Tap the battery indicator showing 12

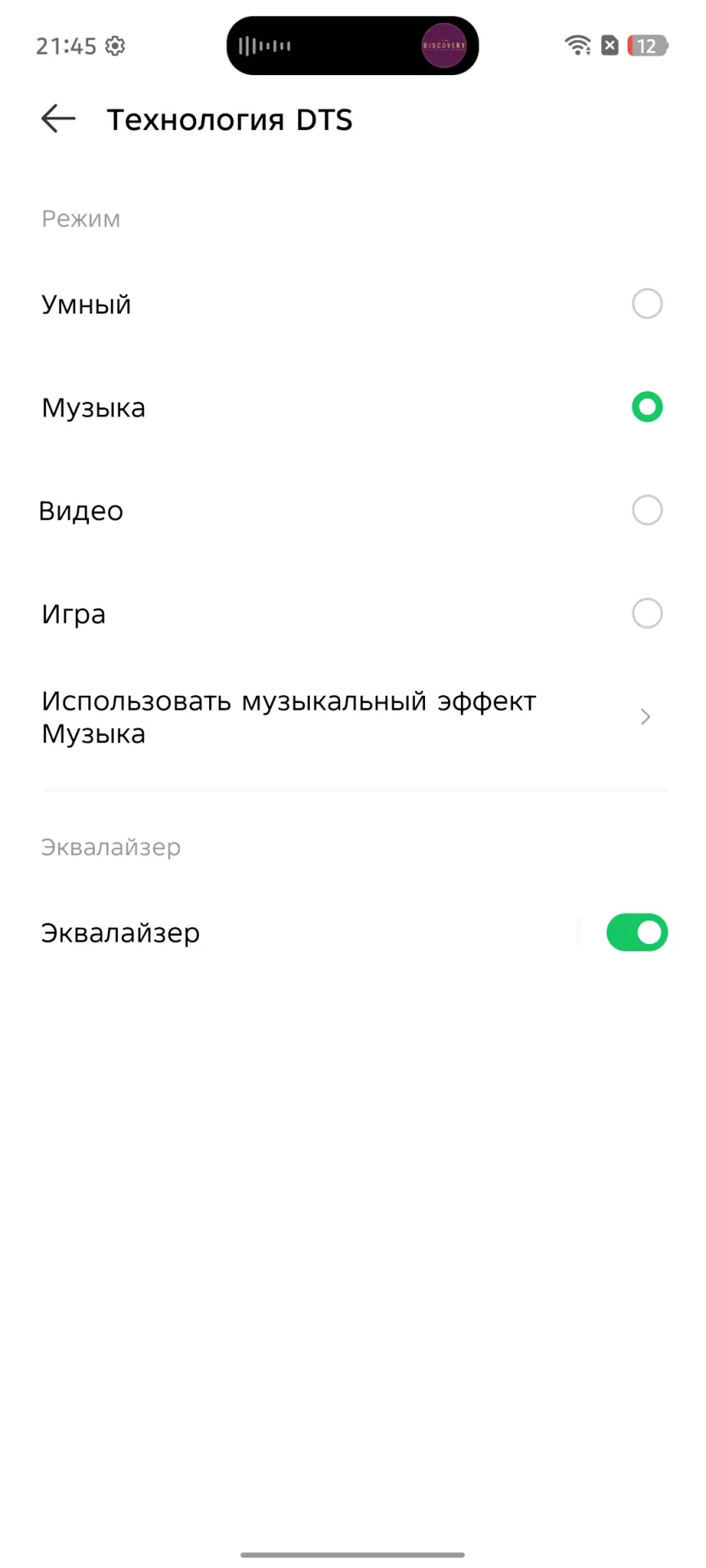click(x=648, y=45)
